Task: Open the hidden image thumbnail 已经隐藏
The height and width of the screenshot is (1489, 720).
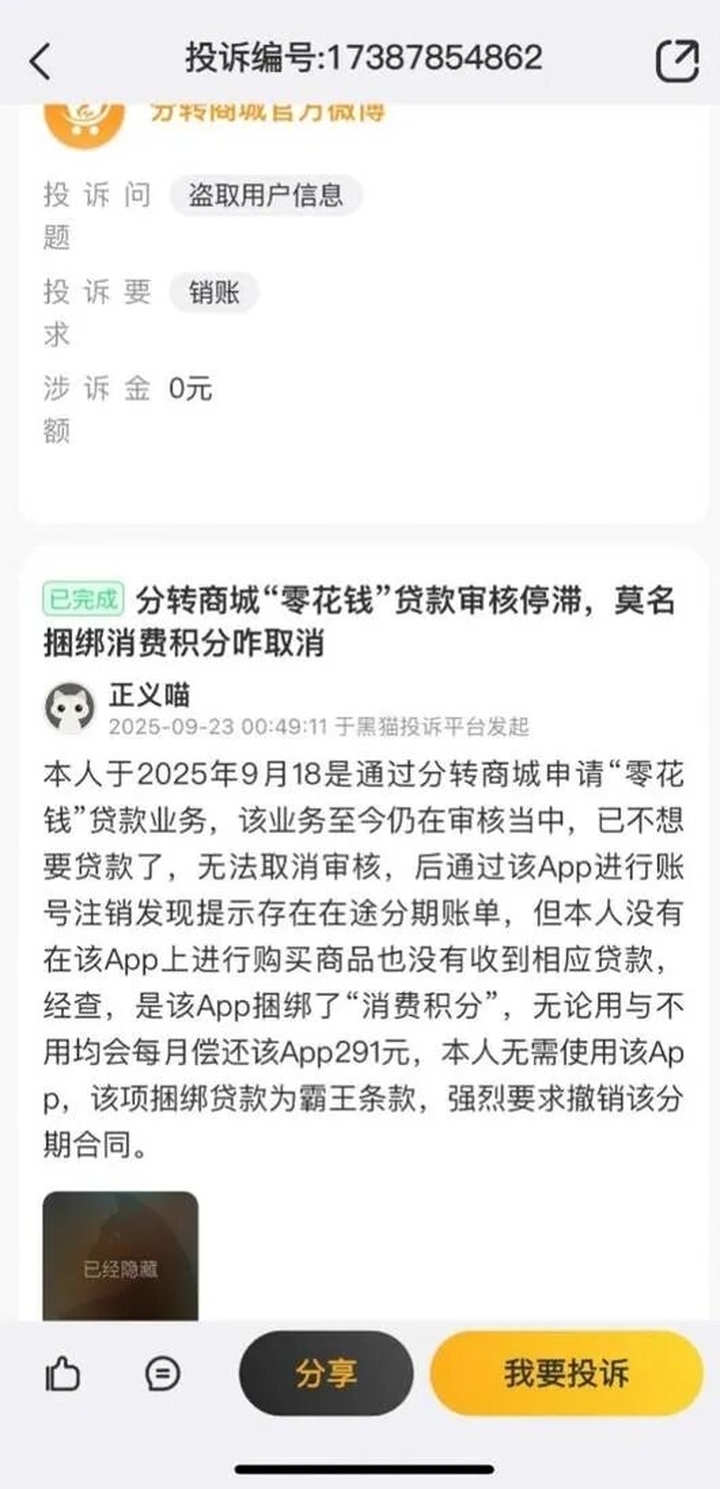Action: (x=120, y=1258)
